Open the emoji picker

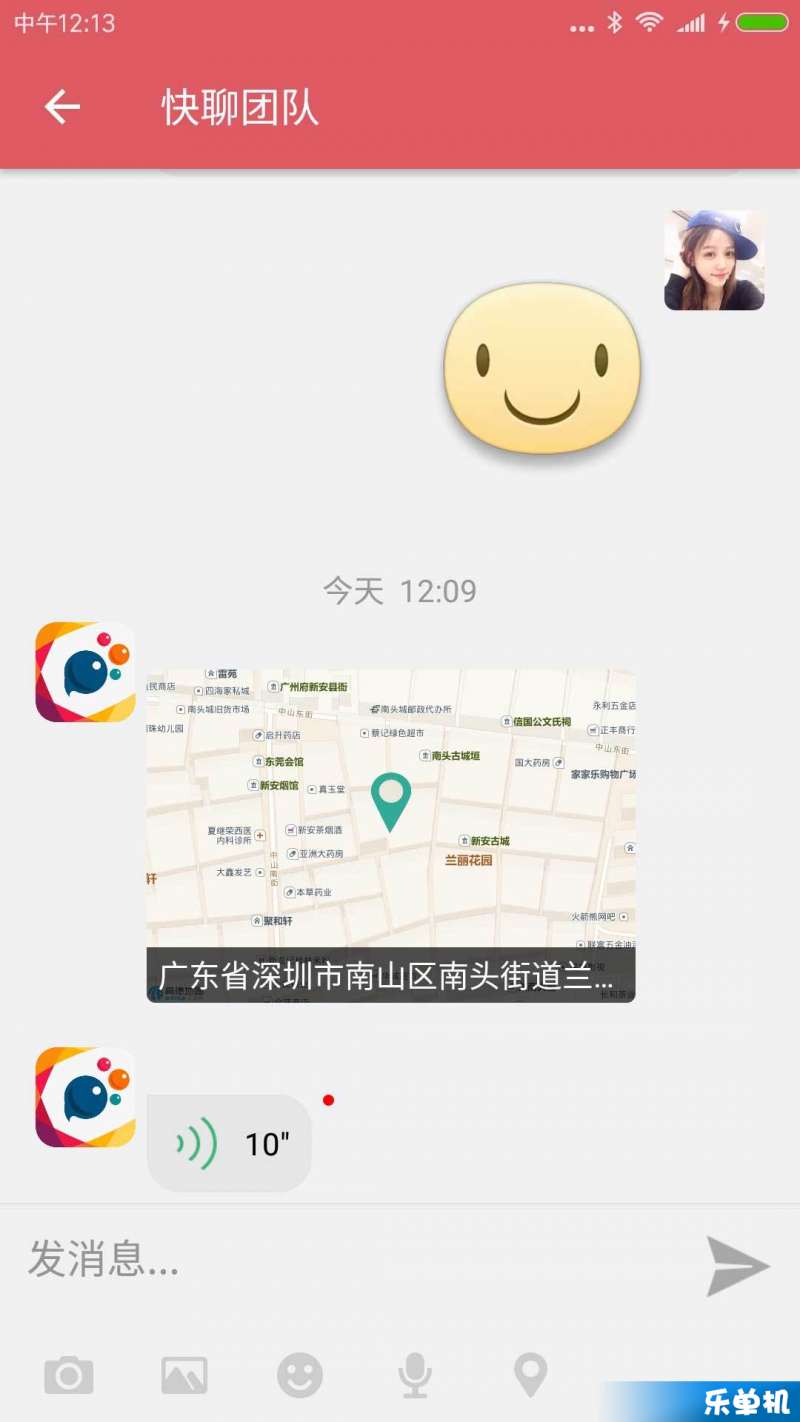pyautogui.click(x=300, y=1376)
